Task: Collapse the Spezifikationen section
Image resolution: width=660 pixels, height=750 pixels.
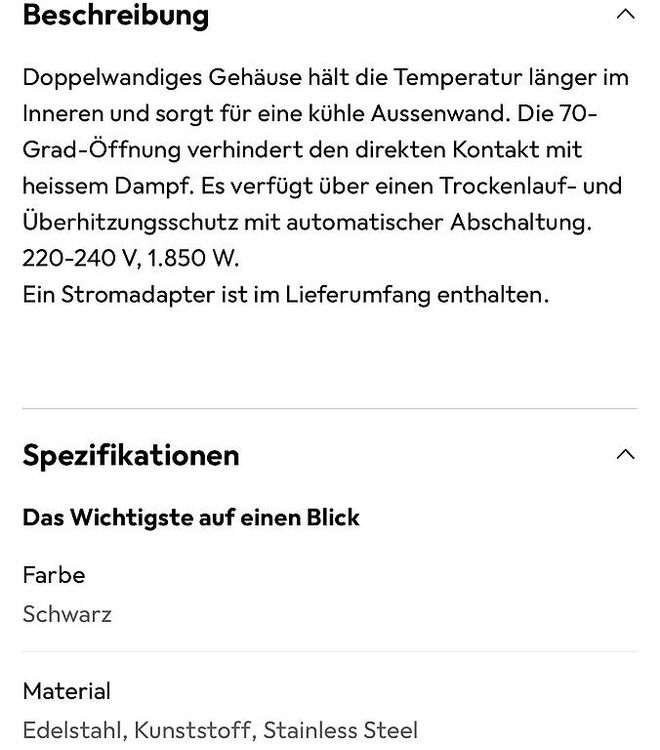Action: 626,454
